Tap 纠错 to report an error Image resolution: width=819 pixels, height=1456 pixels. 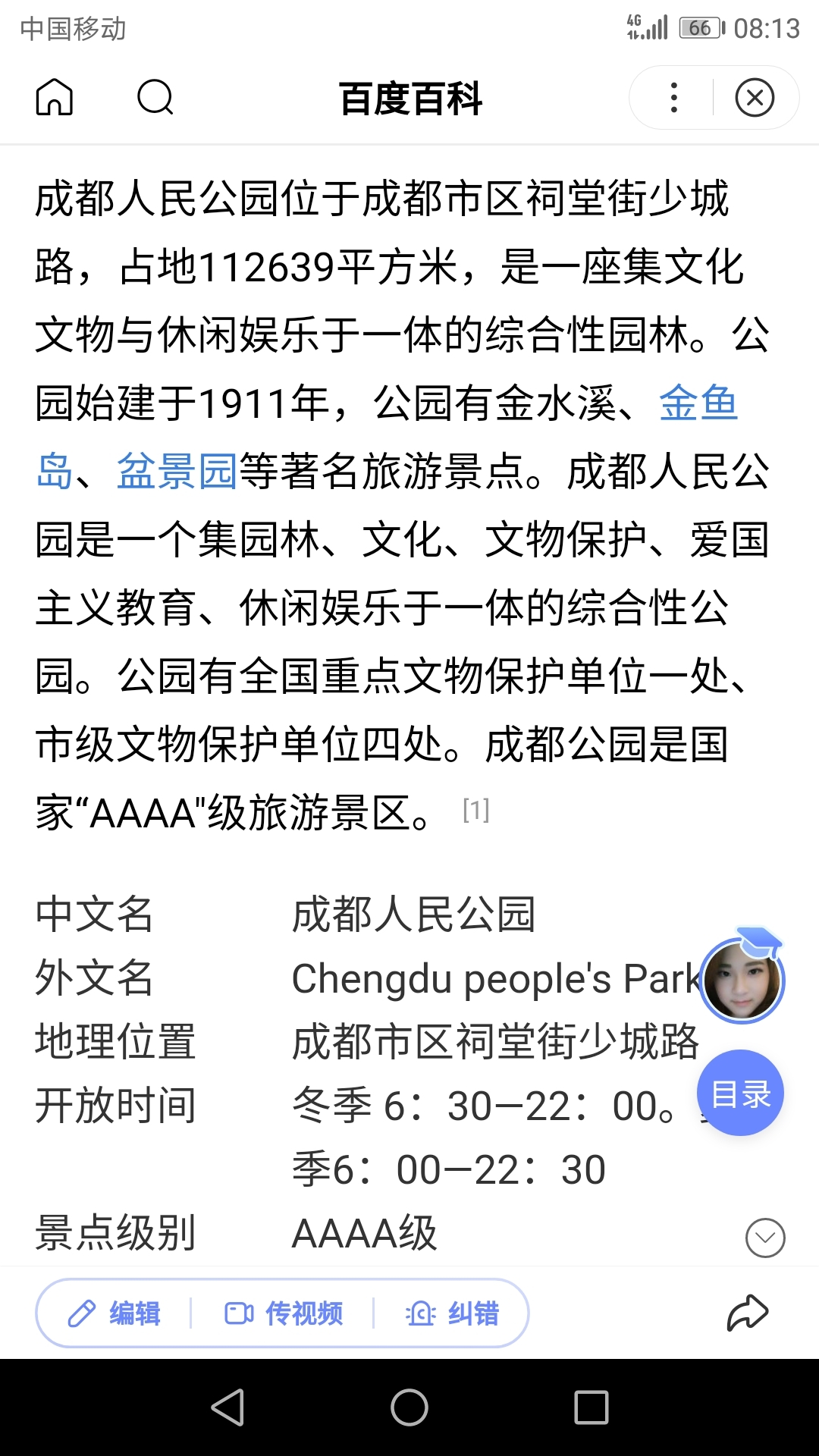453,1313
